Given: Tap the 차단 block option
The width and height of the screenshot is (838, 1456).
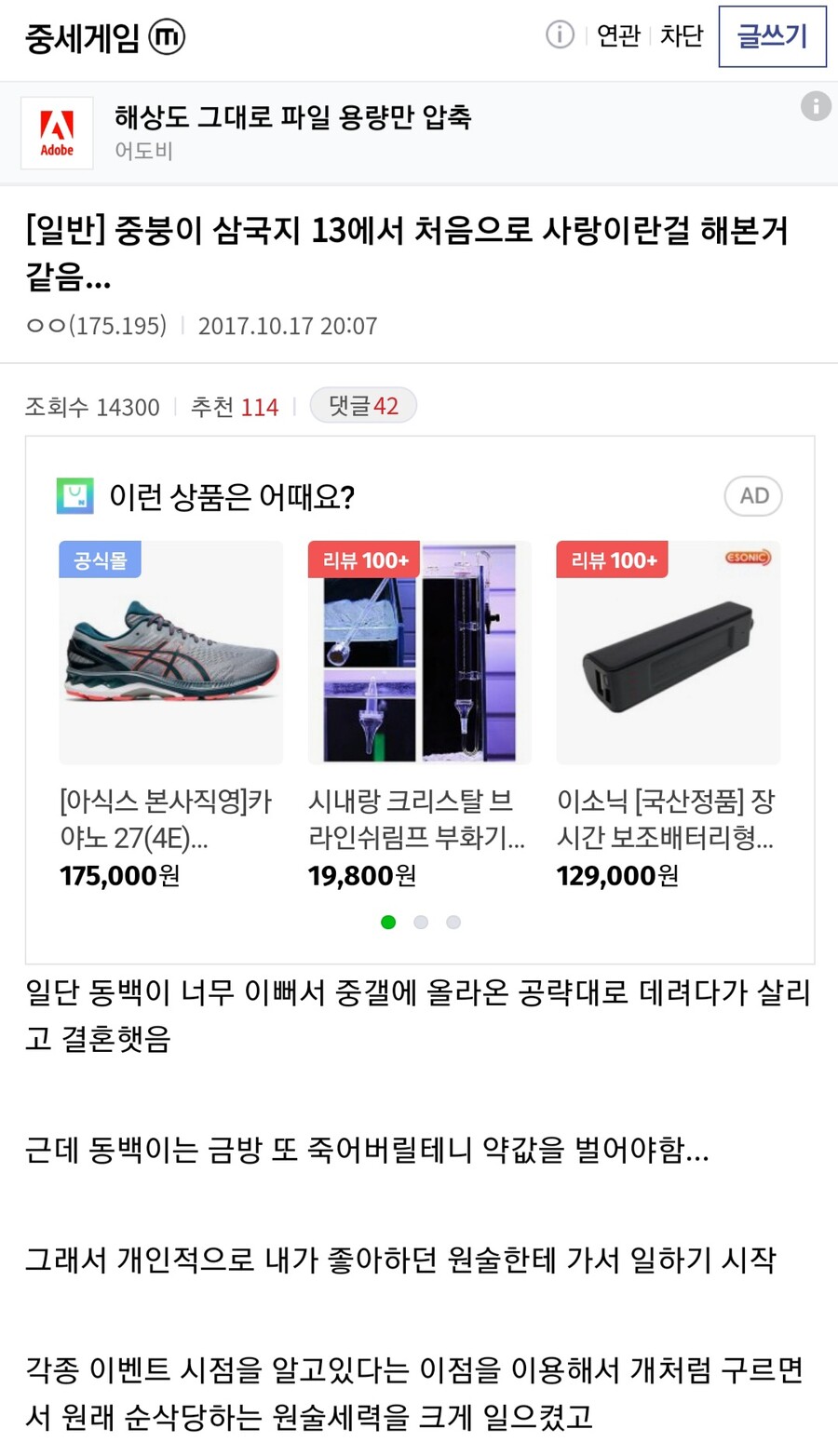Looking at the screenshot, I should coord(681,36).
